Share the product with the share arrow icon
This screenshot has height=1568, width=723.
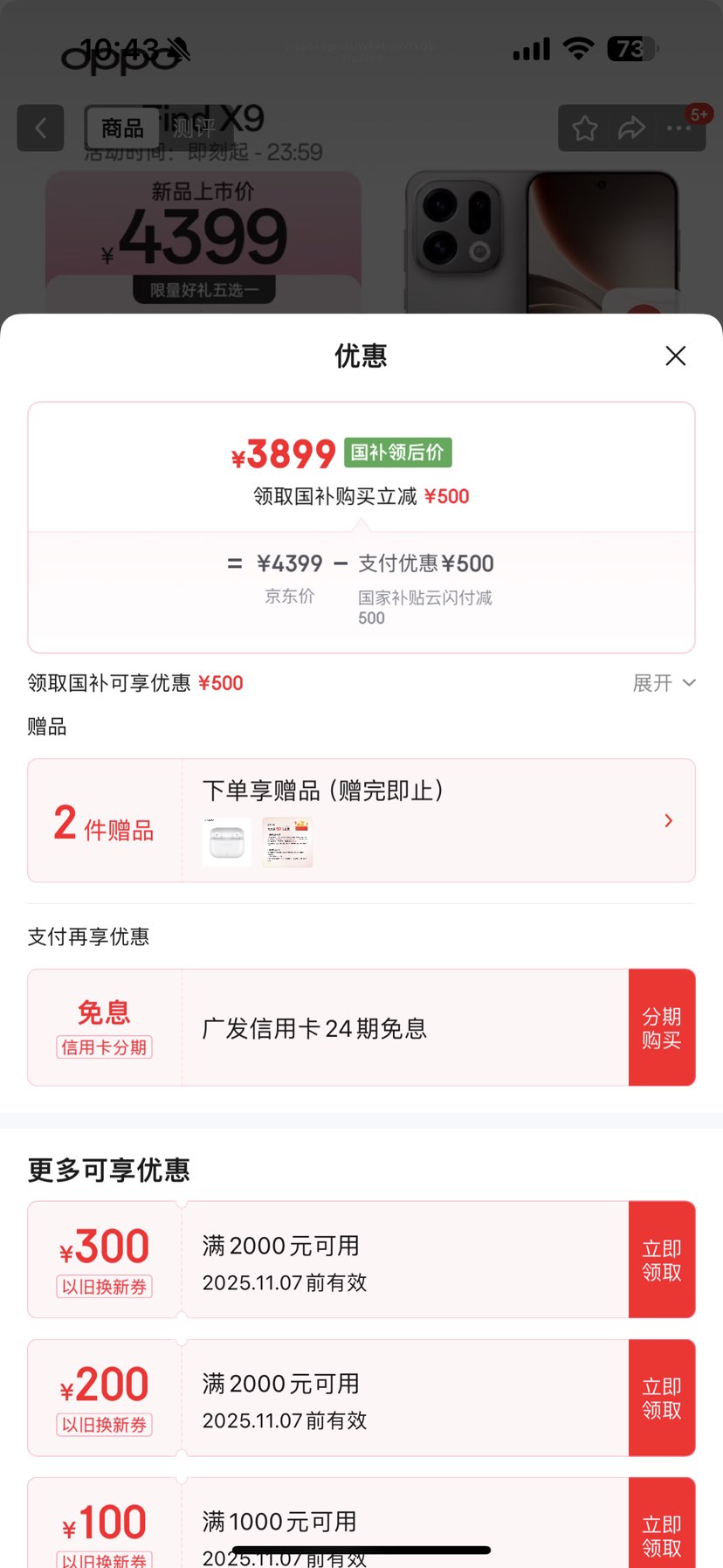[x=630, y=128]
